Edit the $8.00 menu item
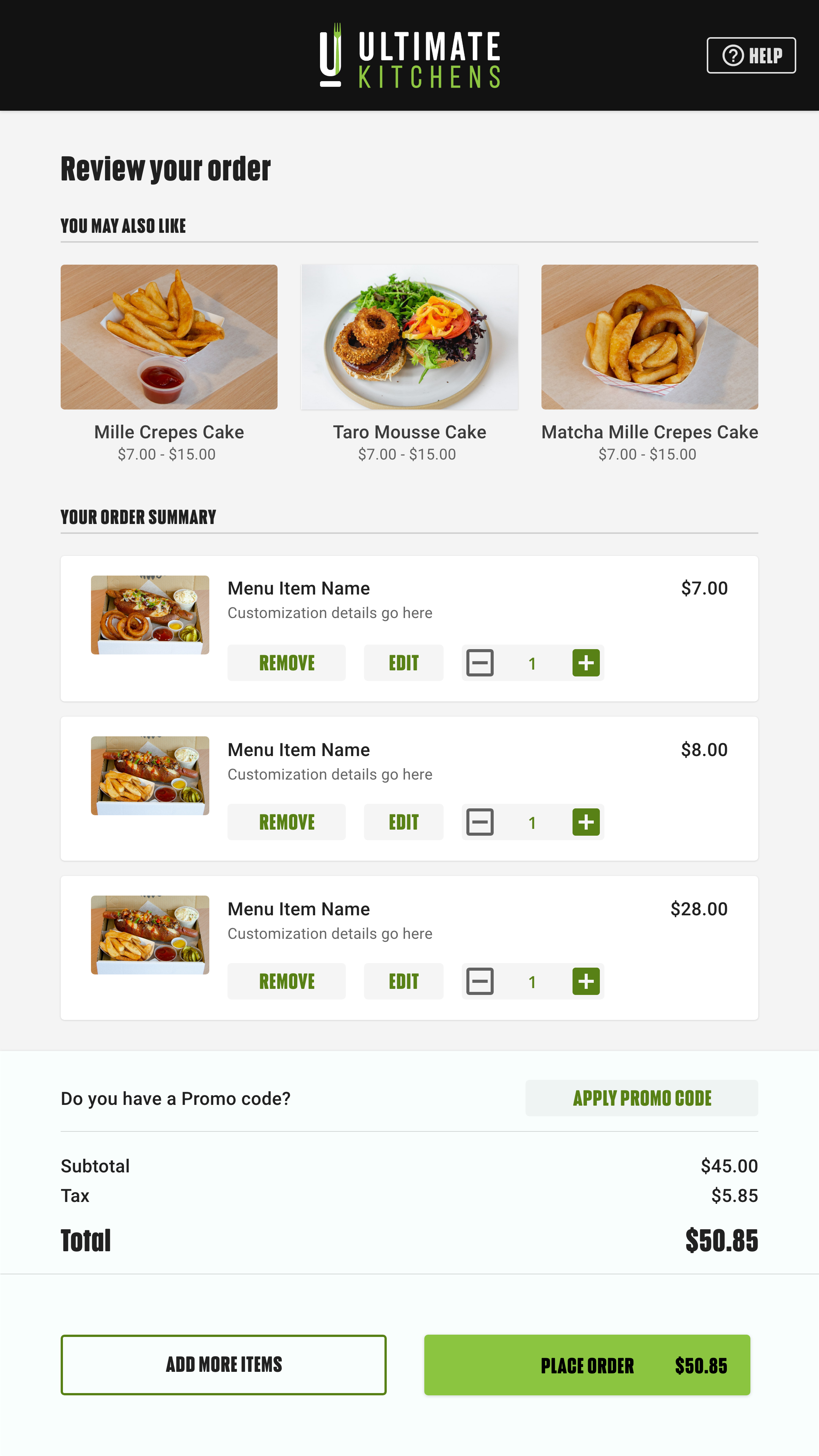 click(x=403, y=822)
